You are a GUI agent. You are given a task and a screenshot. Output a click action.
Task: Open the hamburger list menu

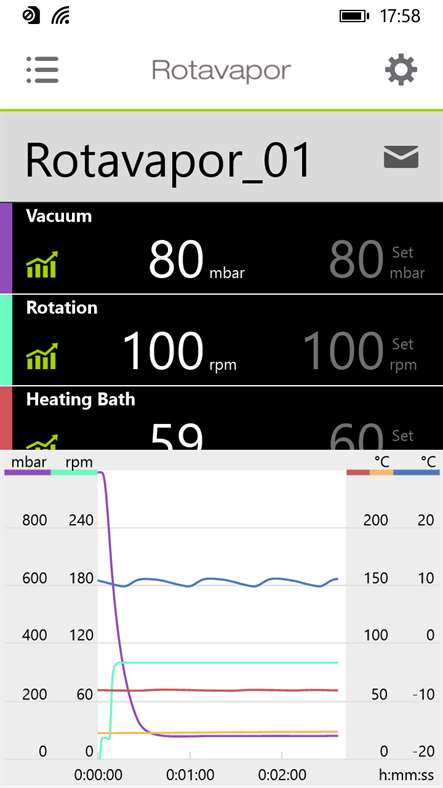(x=42, y=69)
